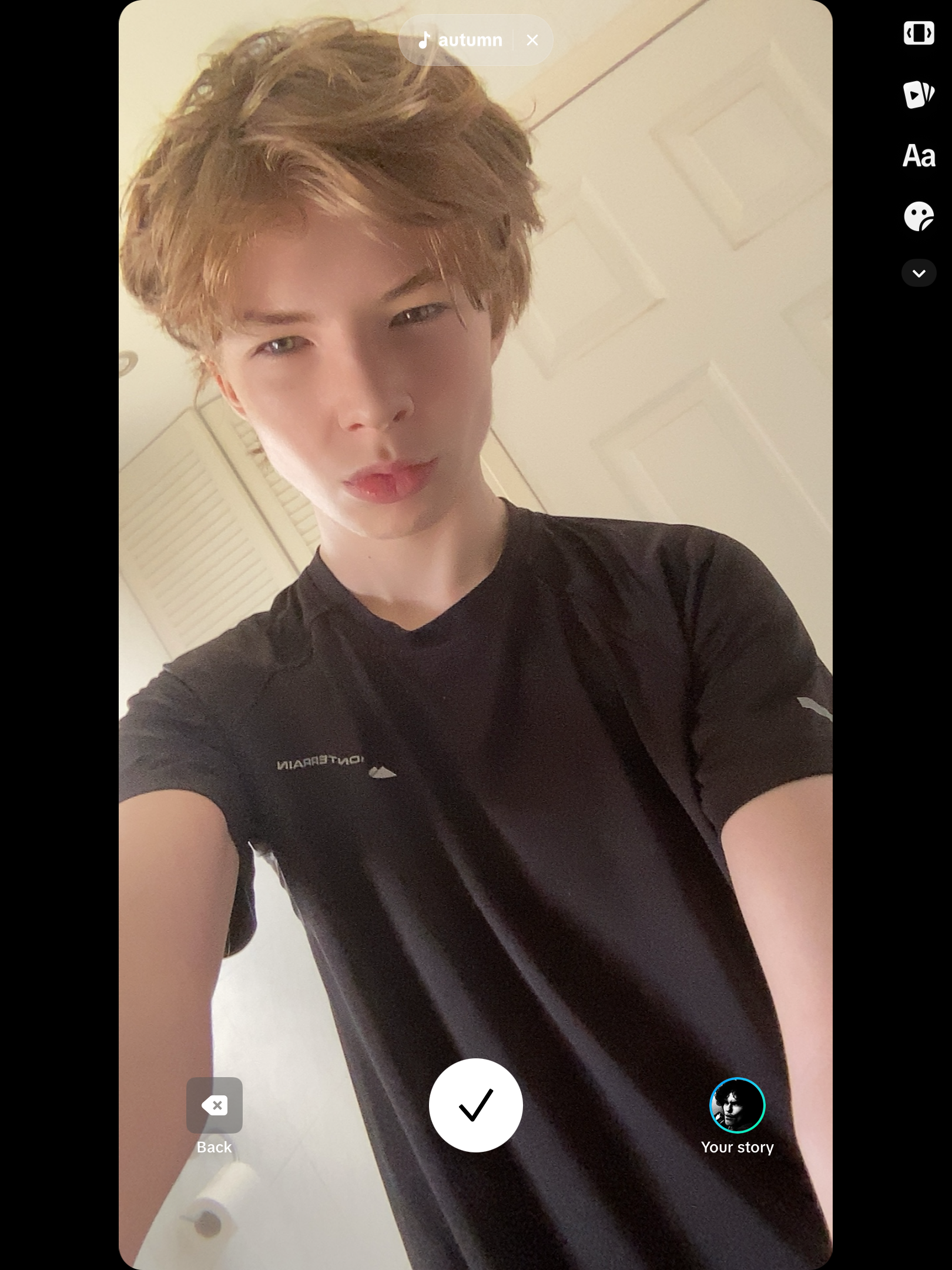952x1270 pixels.
Task: Add text with the Aa tool
Action: click(919, 156)
